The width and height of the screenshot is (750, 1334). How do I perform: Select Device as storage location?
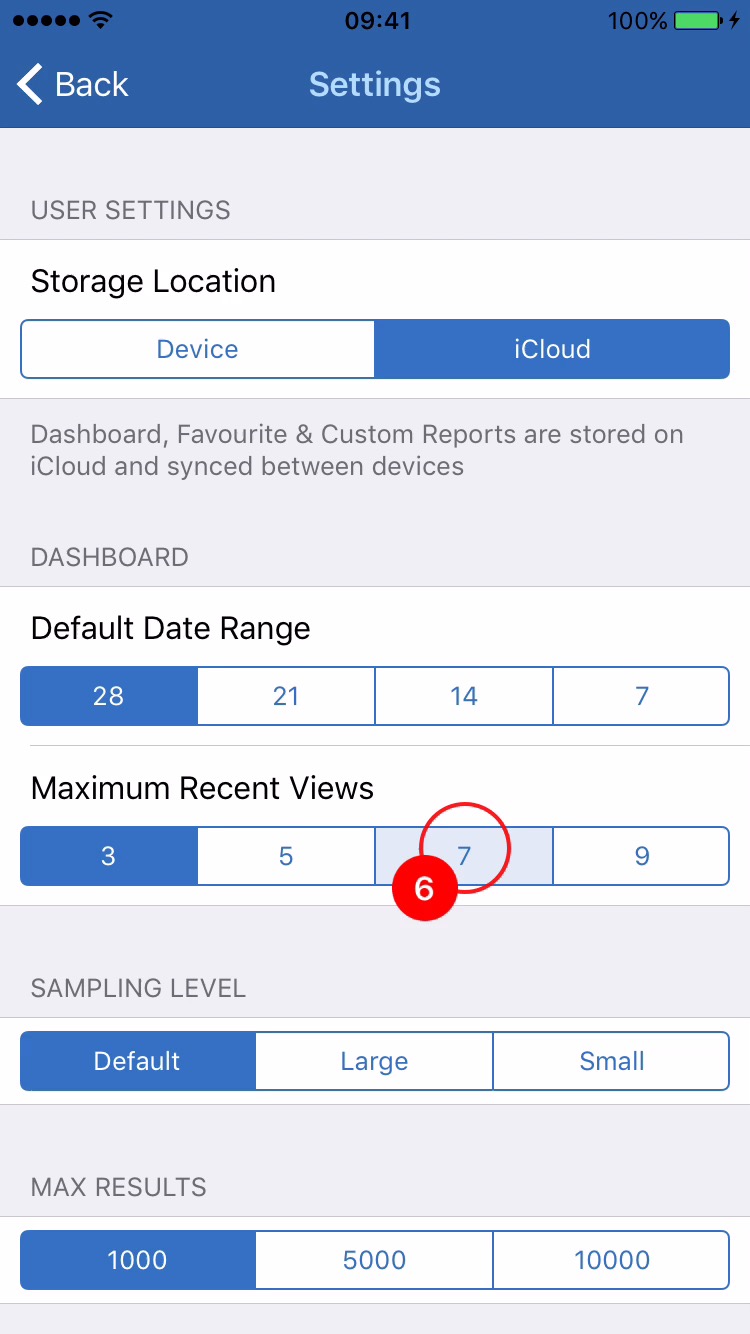click(198, 349)
